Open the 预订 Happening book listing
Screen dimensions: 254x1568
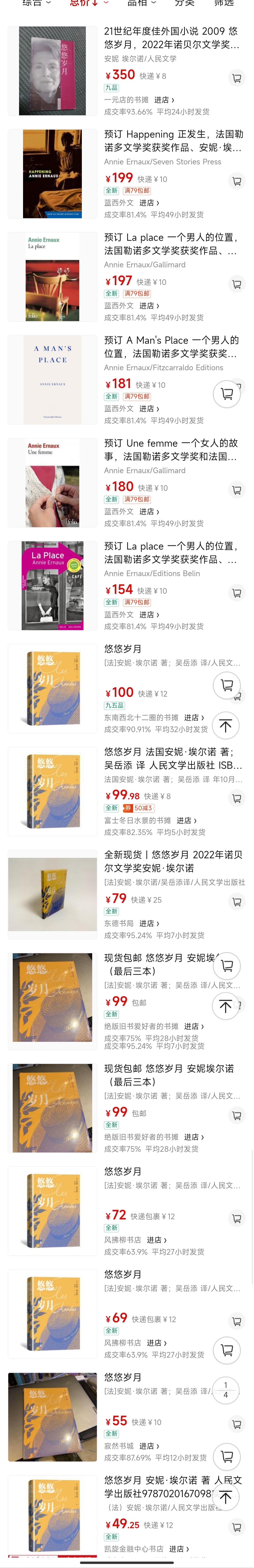point(173,141)
